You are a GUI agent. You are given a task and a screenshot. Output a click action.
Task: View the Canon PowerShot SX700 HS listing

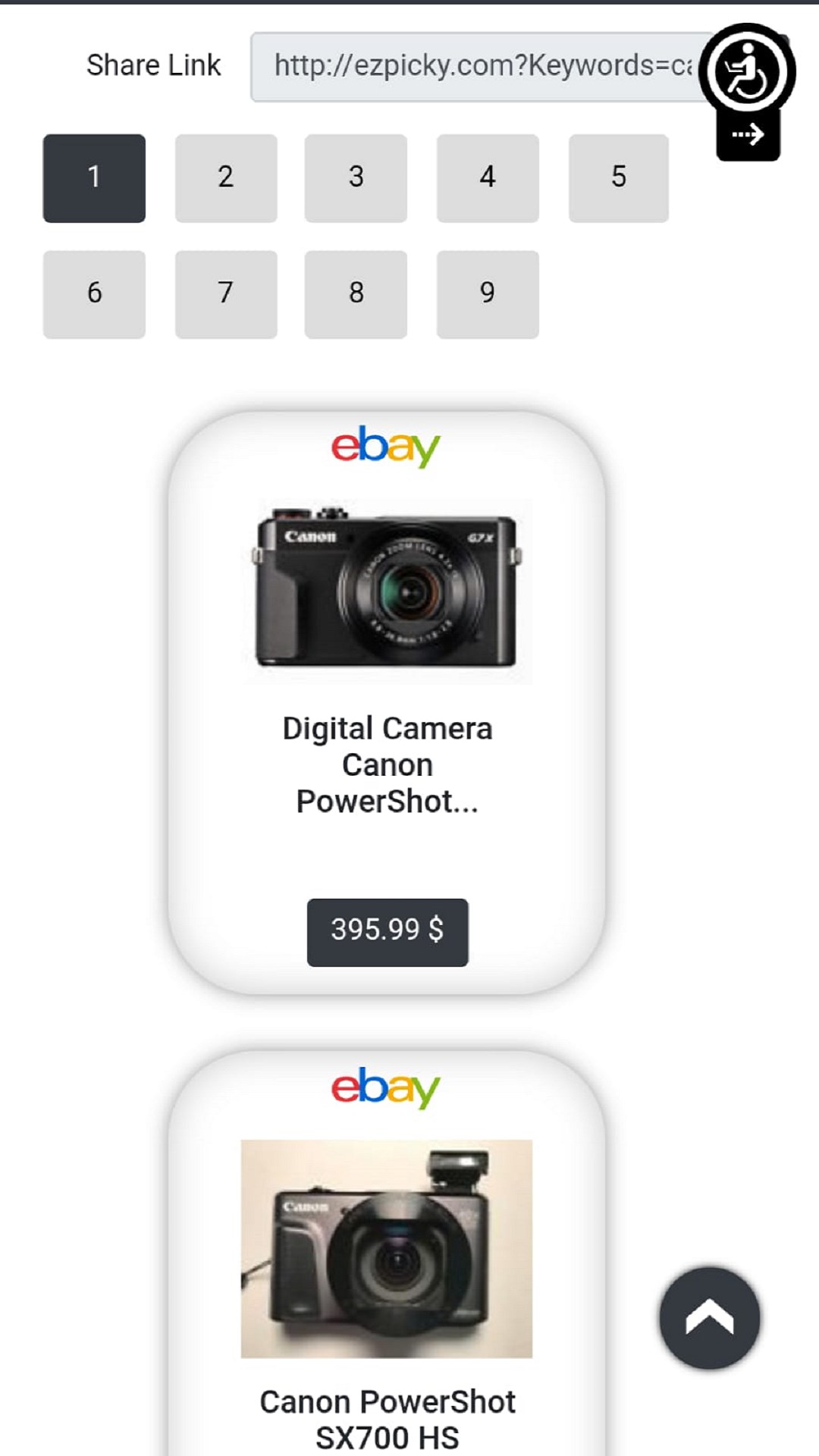[387, 1418]
